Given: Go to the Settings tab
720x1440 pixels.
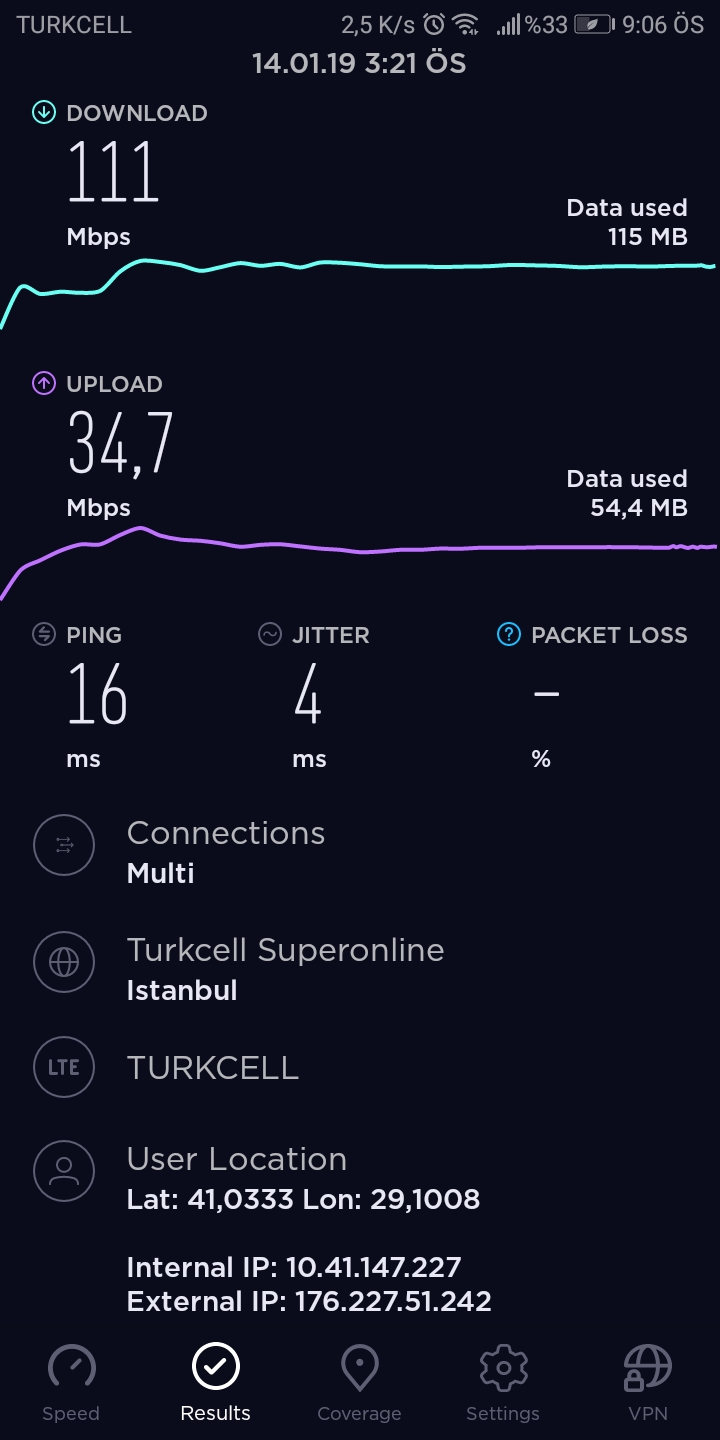Looking at the screenshot, I should coord(503,1384).
